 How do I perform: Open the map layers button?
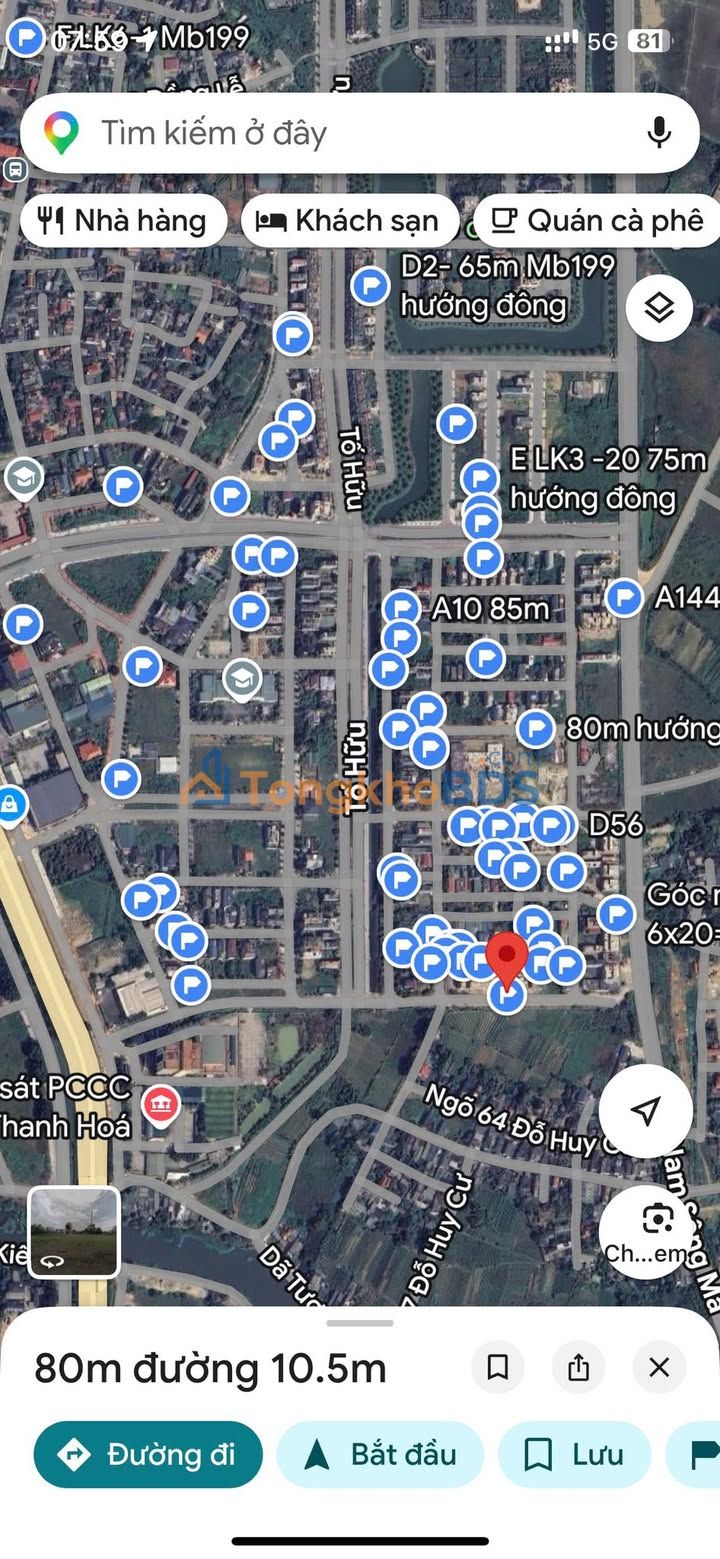(x=659, y=308)
